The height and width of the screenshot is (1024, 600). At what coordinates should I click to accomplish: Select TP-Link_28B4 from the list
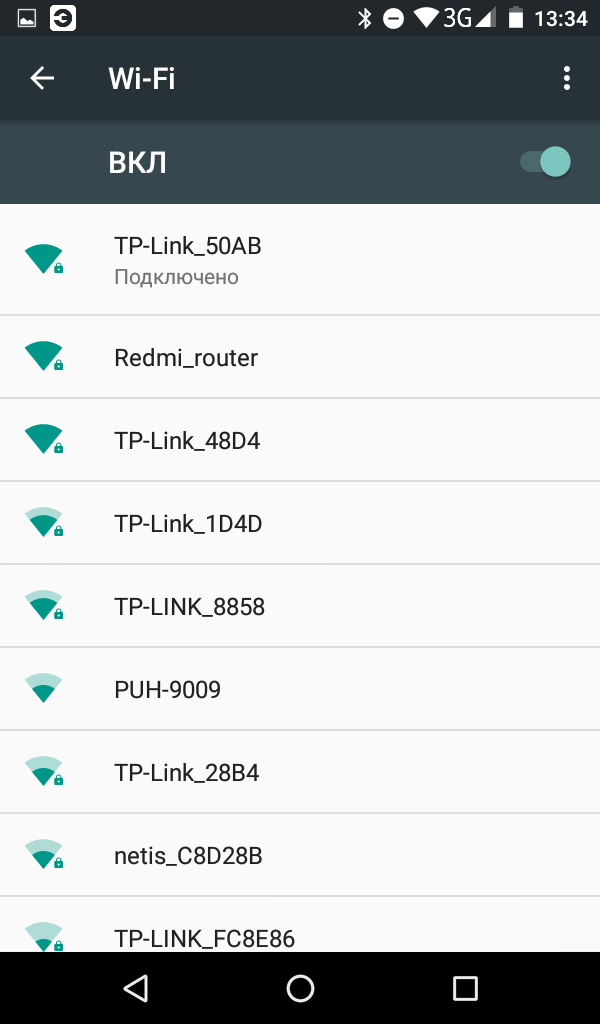click(x=300, y=771)
